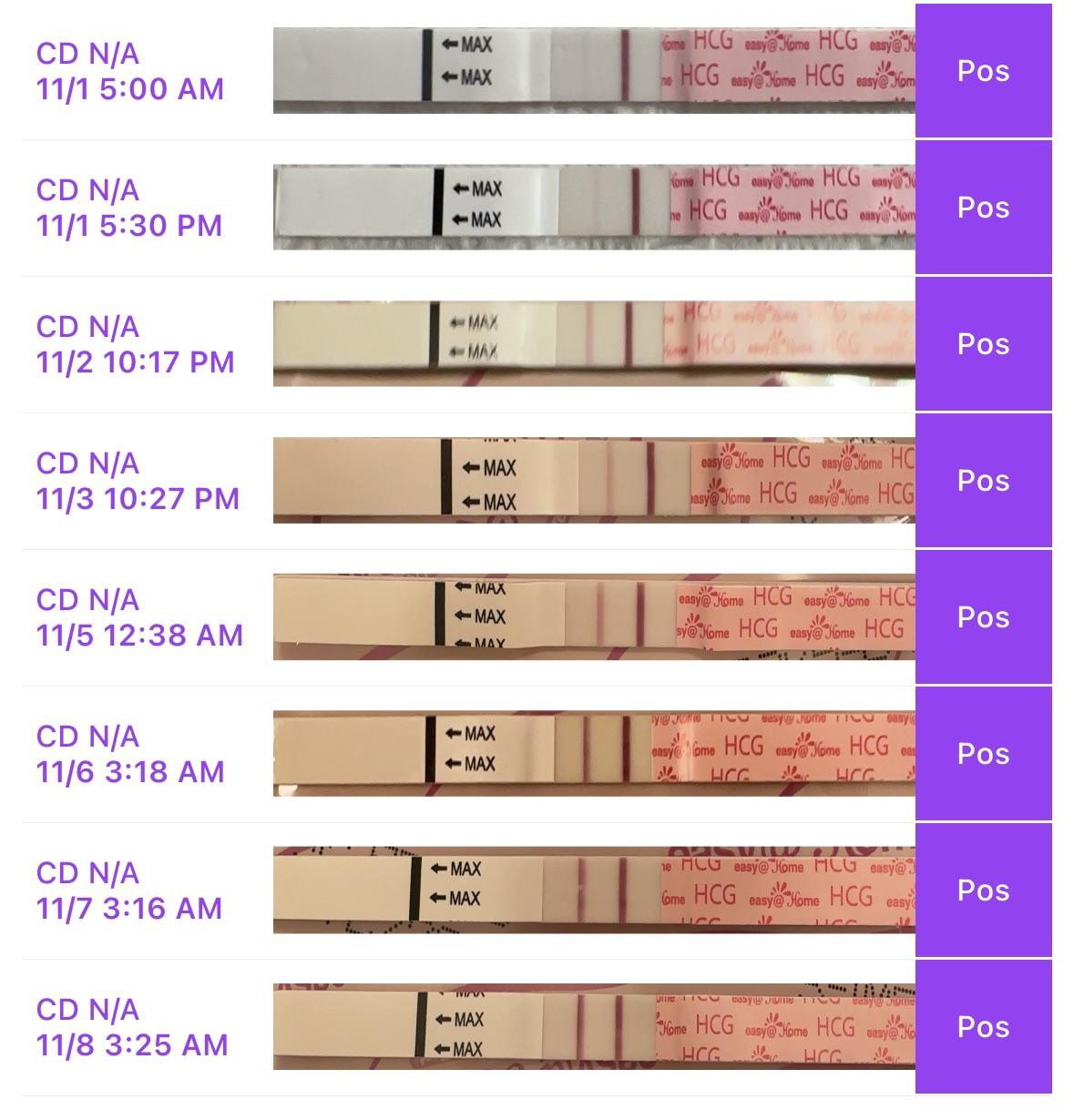Tap Pos result for 11/1 5:00 AM
The image size is (1074, 1120).
click(x=983, y=71)
